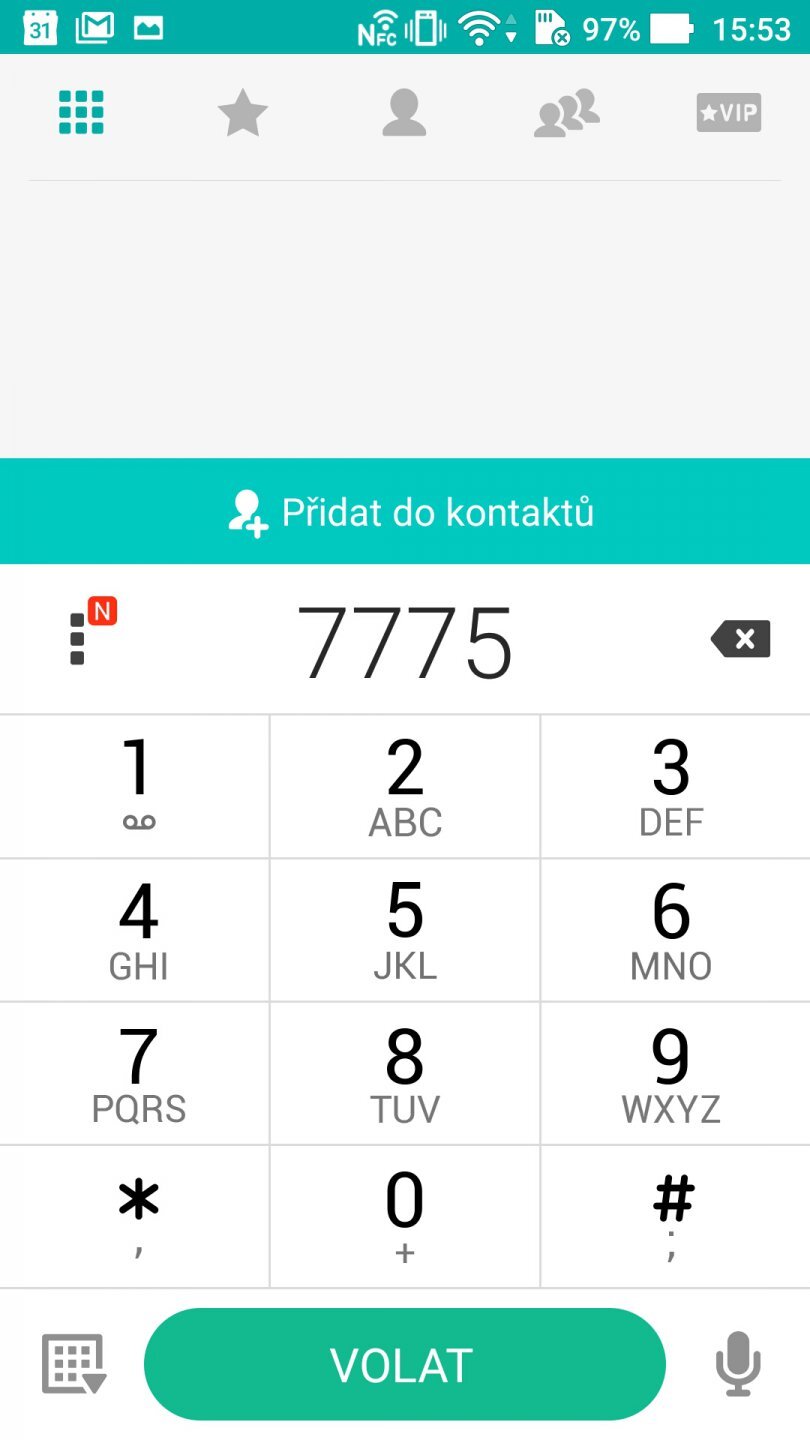This screenshot has height=1440, width=810.
Task: Switch to the contact groups tab
Action: tap(567, 113)
